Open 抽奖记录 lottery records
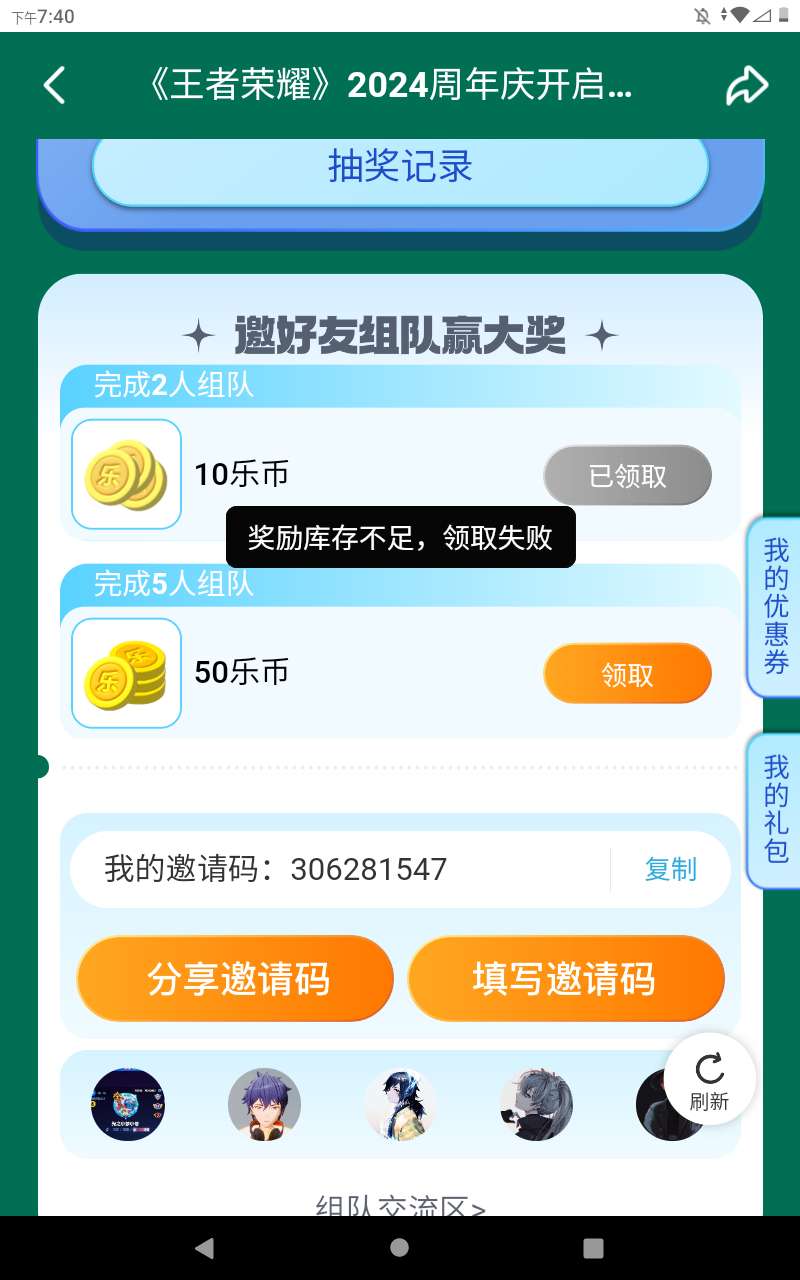The height and width of the screenshot is (1280, 800). [400, 167]
